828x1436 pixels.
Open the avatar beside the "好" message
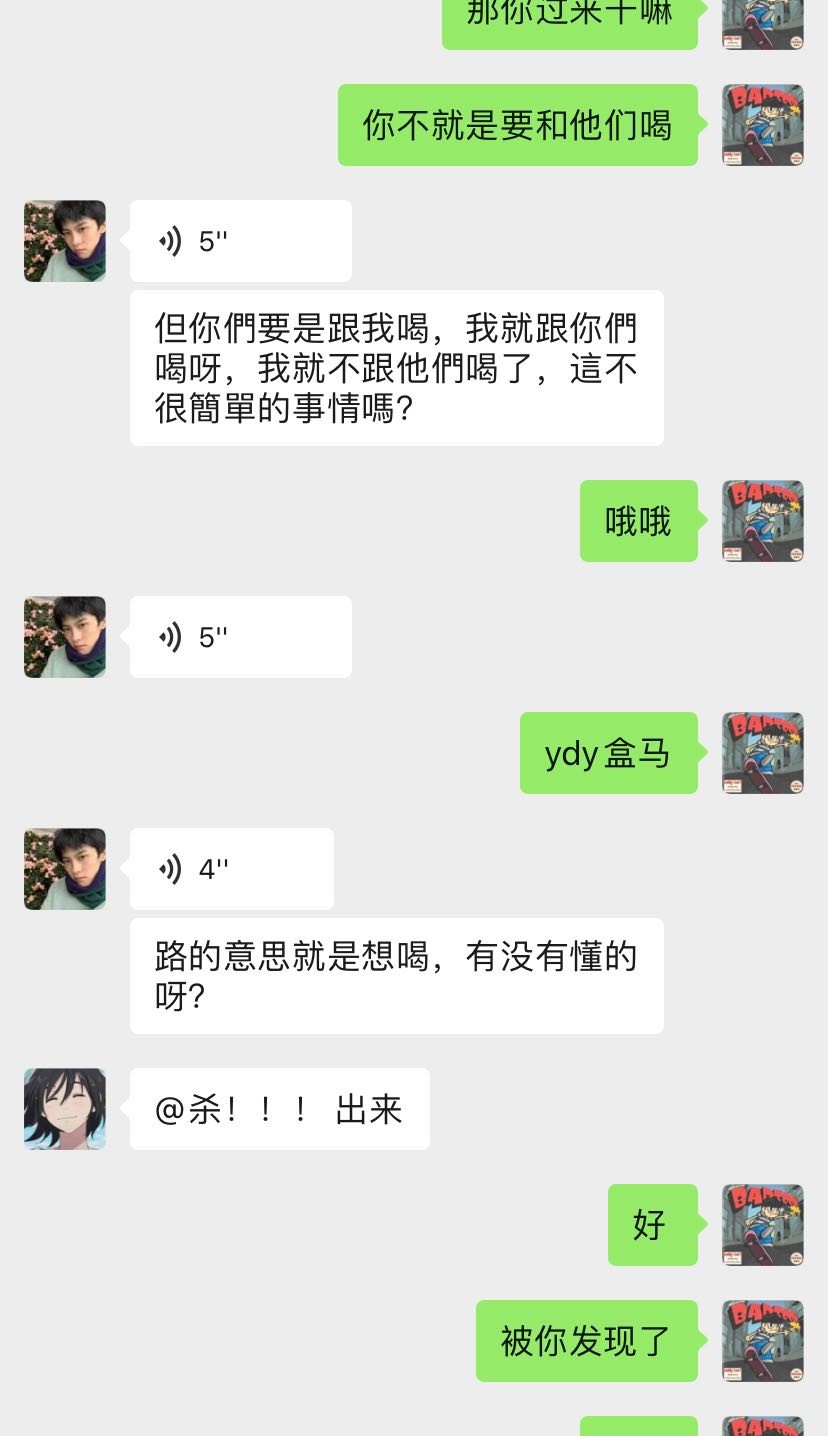763,1225
